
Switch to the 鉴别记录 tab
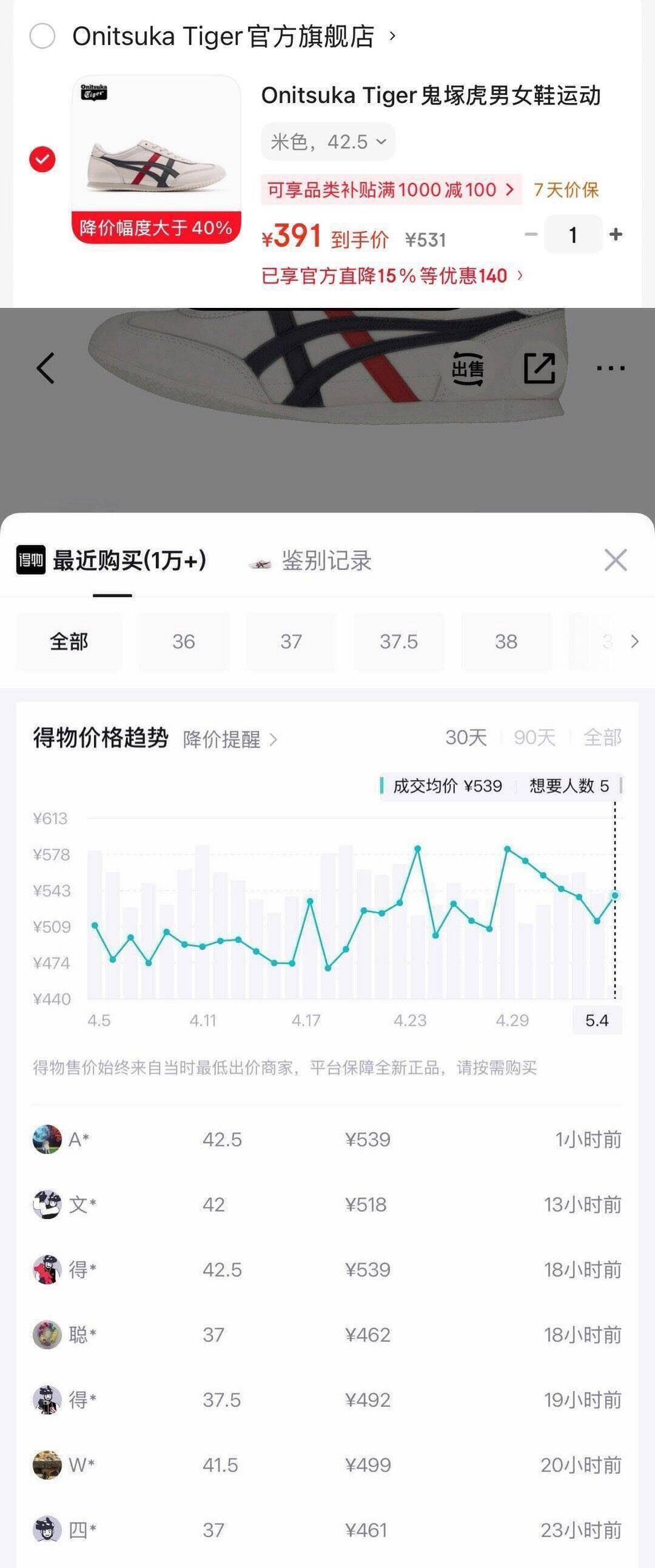(311, 561)
